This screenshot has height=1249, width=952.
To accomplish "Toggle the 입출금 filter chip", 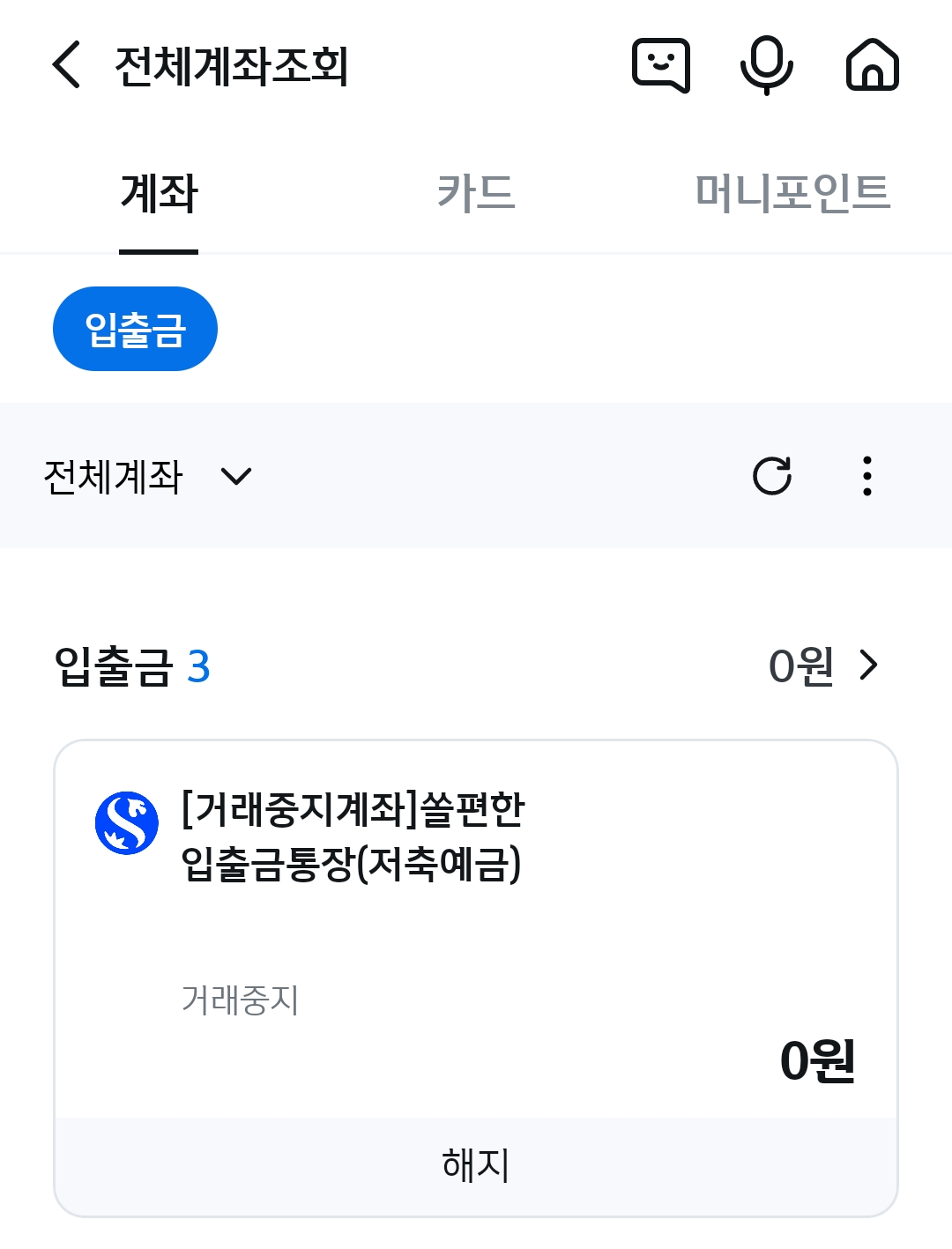I will (x=134, y=328).
